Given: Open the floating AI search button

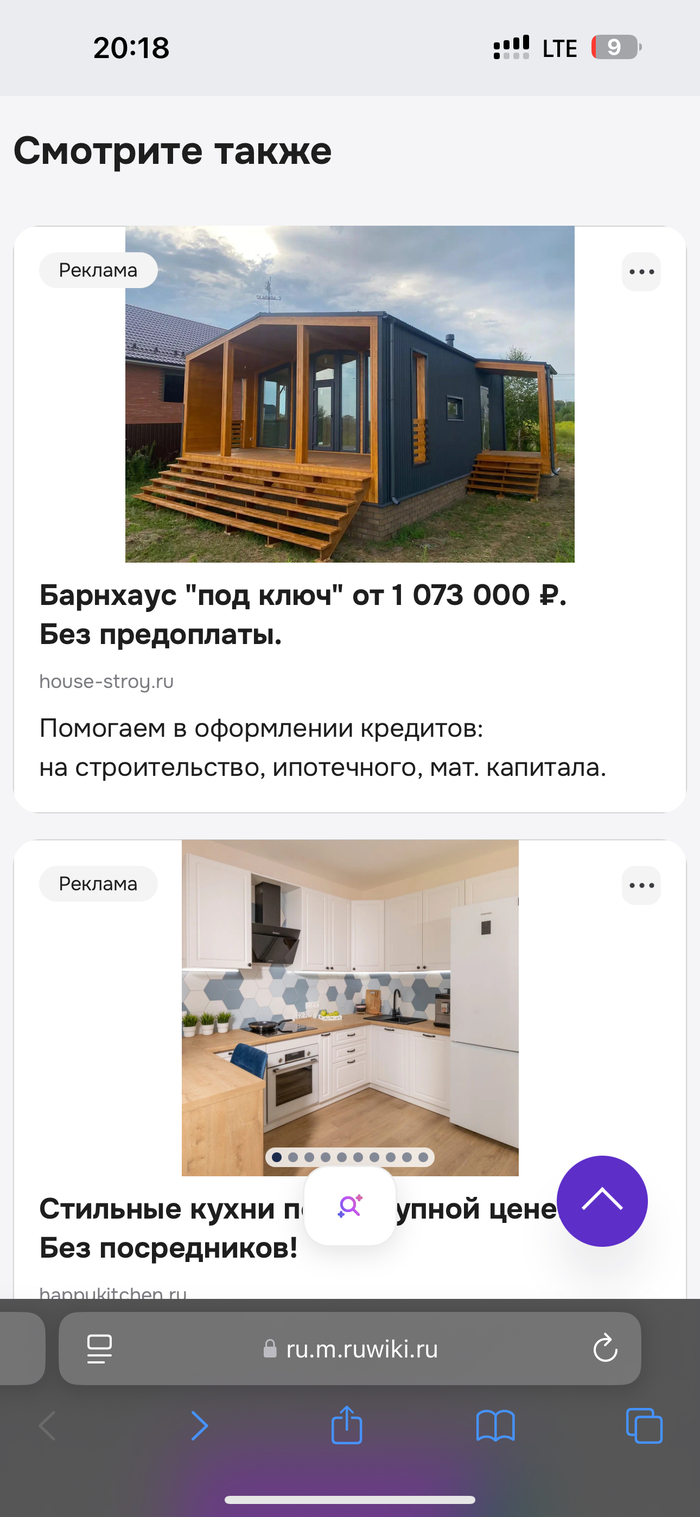Looking at the screenshot, I should (350, 1206).
